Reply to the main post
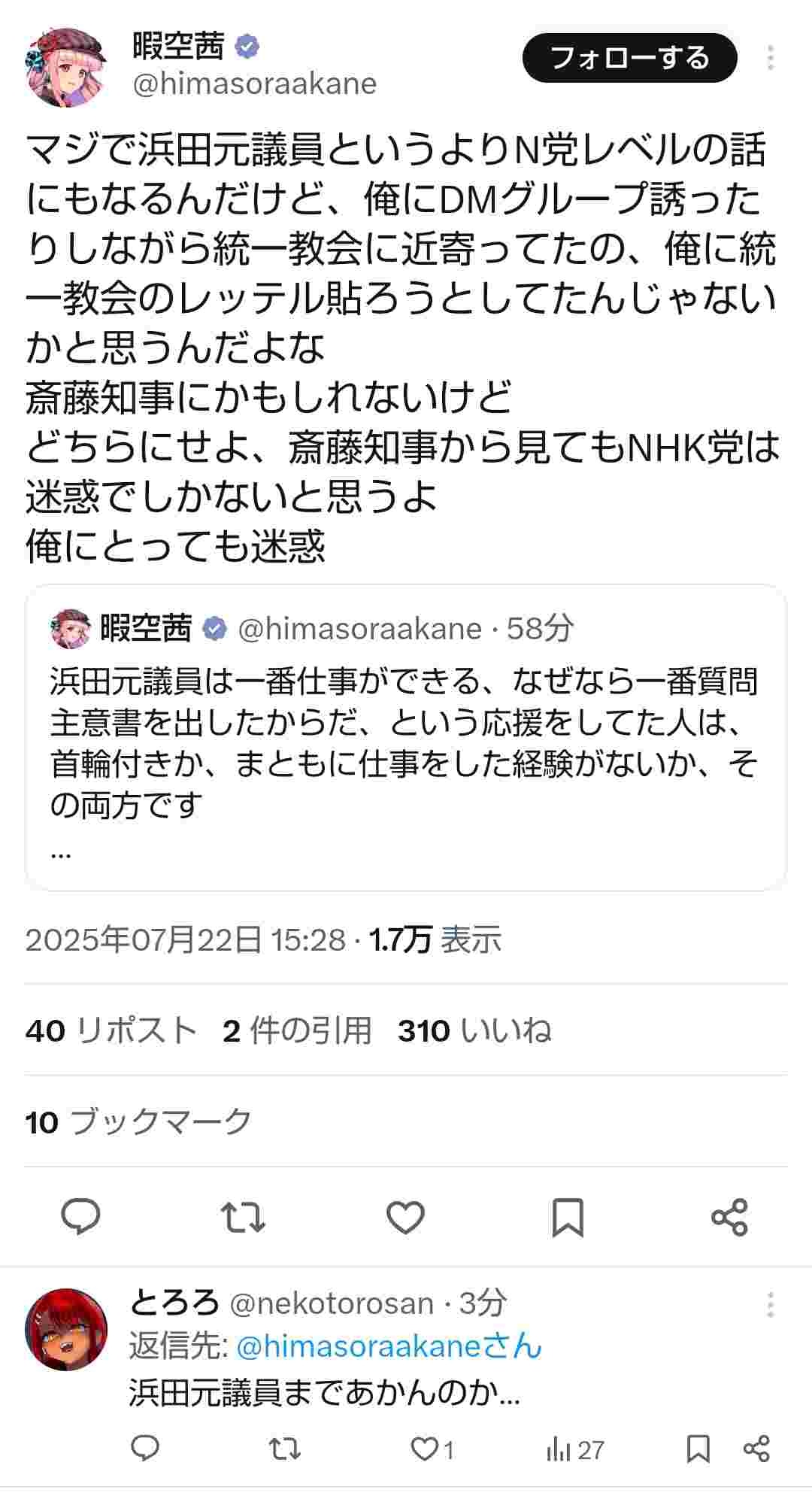Viewport: 812px width, 1505px height. tap(80, 1217)
